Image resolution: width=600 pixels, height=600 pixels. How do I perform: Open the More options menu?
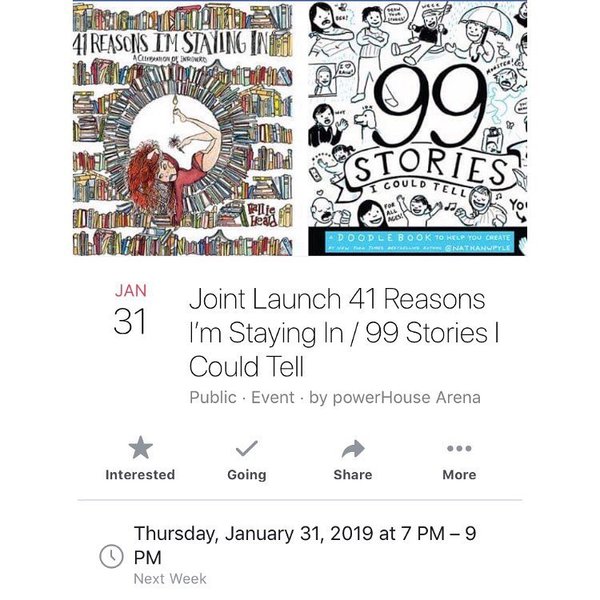tap(459, 458)
